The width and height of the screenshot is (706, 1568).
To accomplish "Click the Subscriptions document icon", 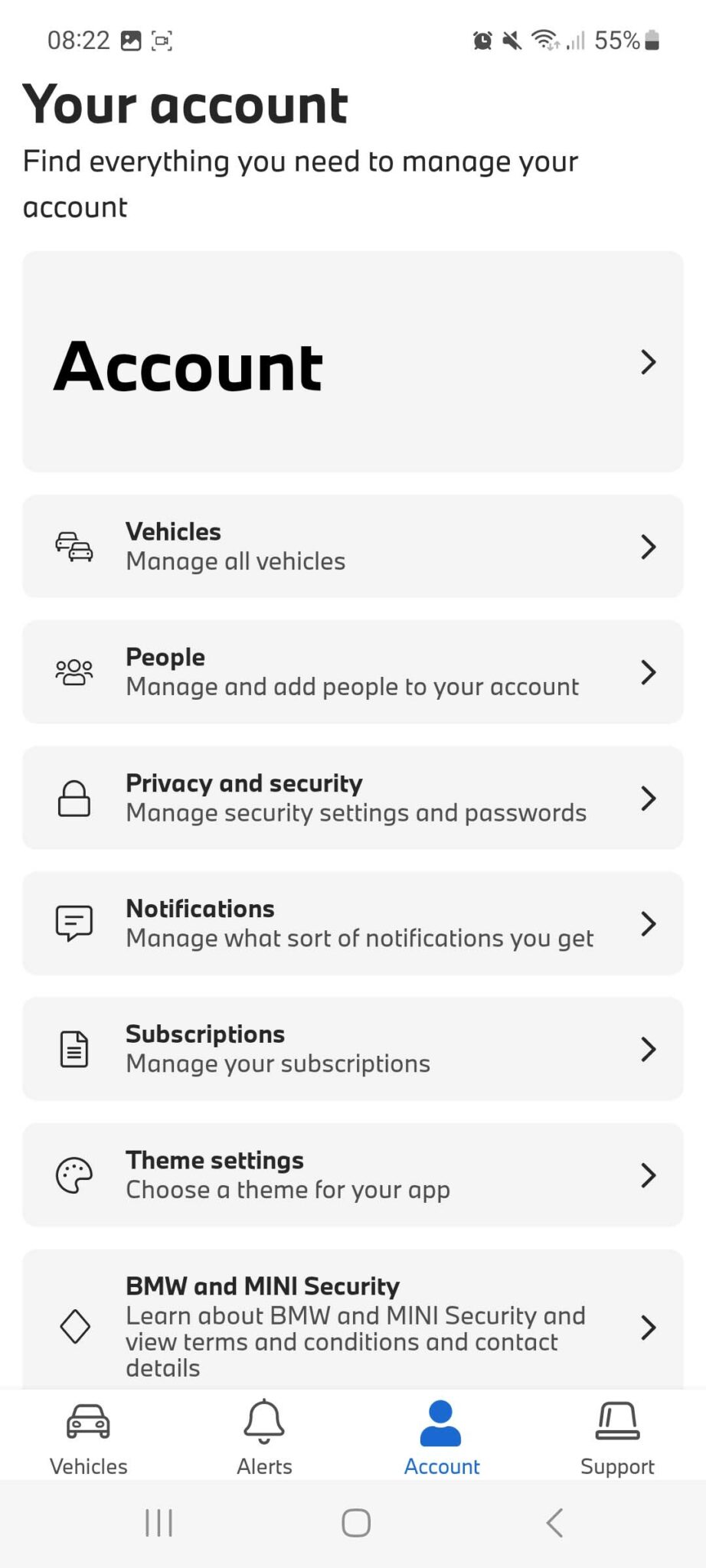I will (x=74, y=1049).
